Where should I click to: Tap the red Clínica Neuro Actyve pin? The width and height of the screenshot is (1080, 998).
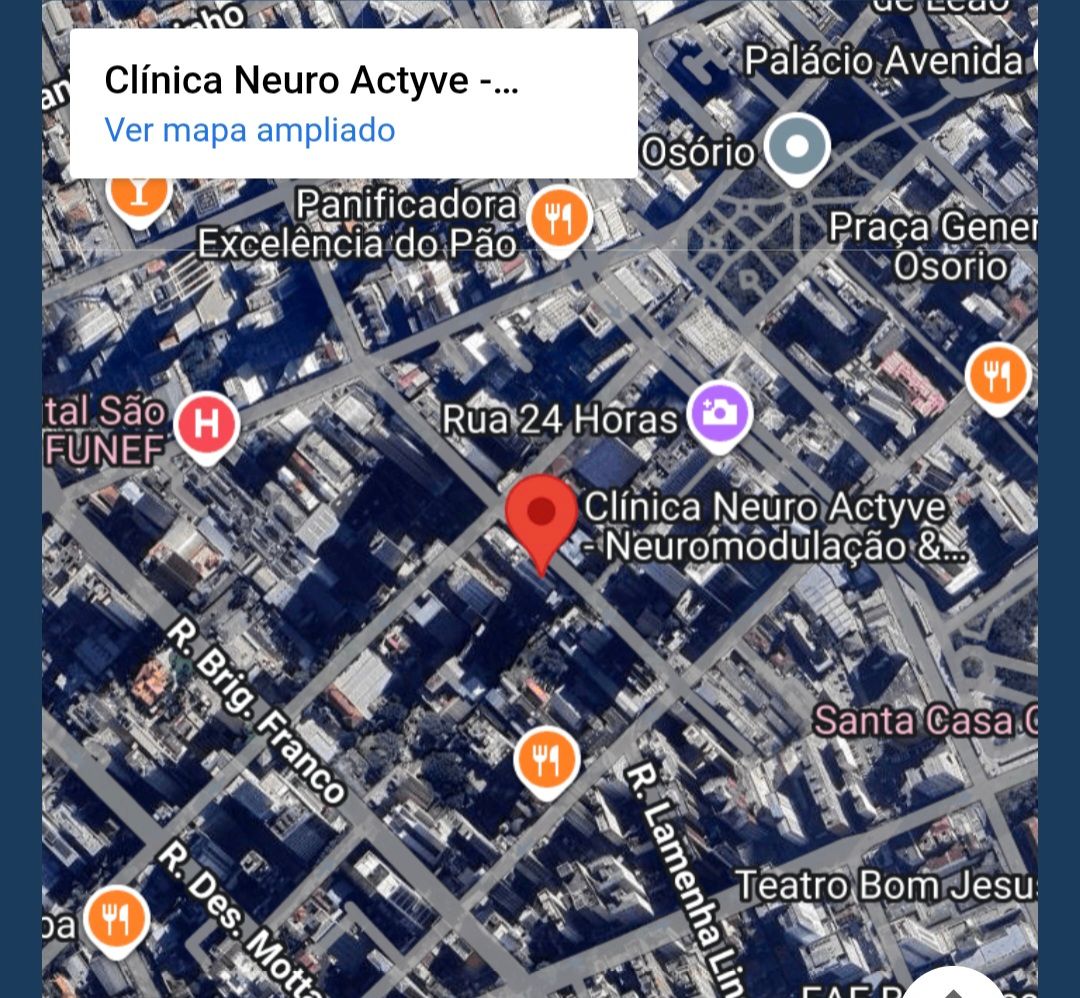click(x=541, y=515)
